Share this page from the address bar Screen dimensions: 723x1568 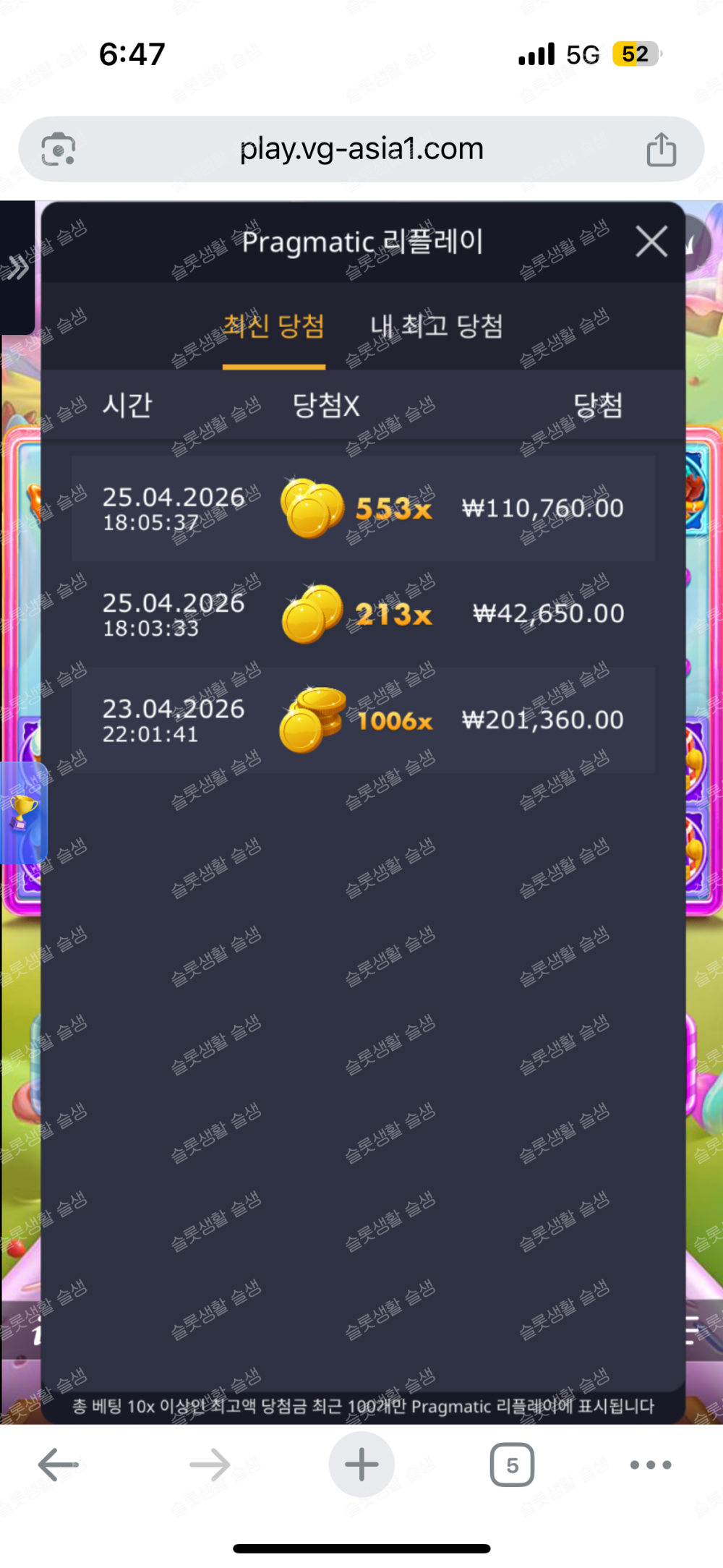(x=661, y=150)
